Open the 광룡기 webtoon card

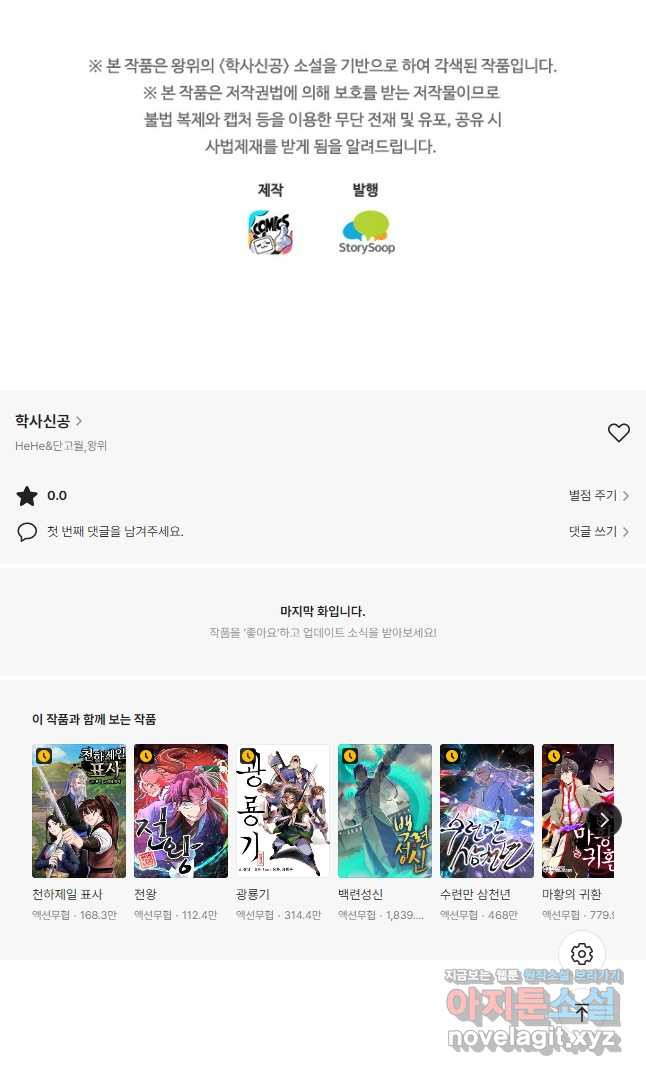(x=283, y=811)
